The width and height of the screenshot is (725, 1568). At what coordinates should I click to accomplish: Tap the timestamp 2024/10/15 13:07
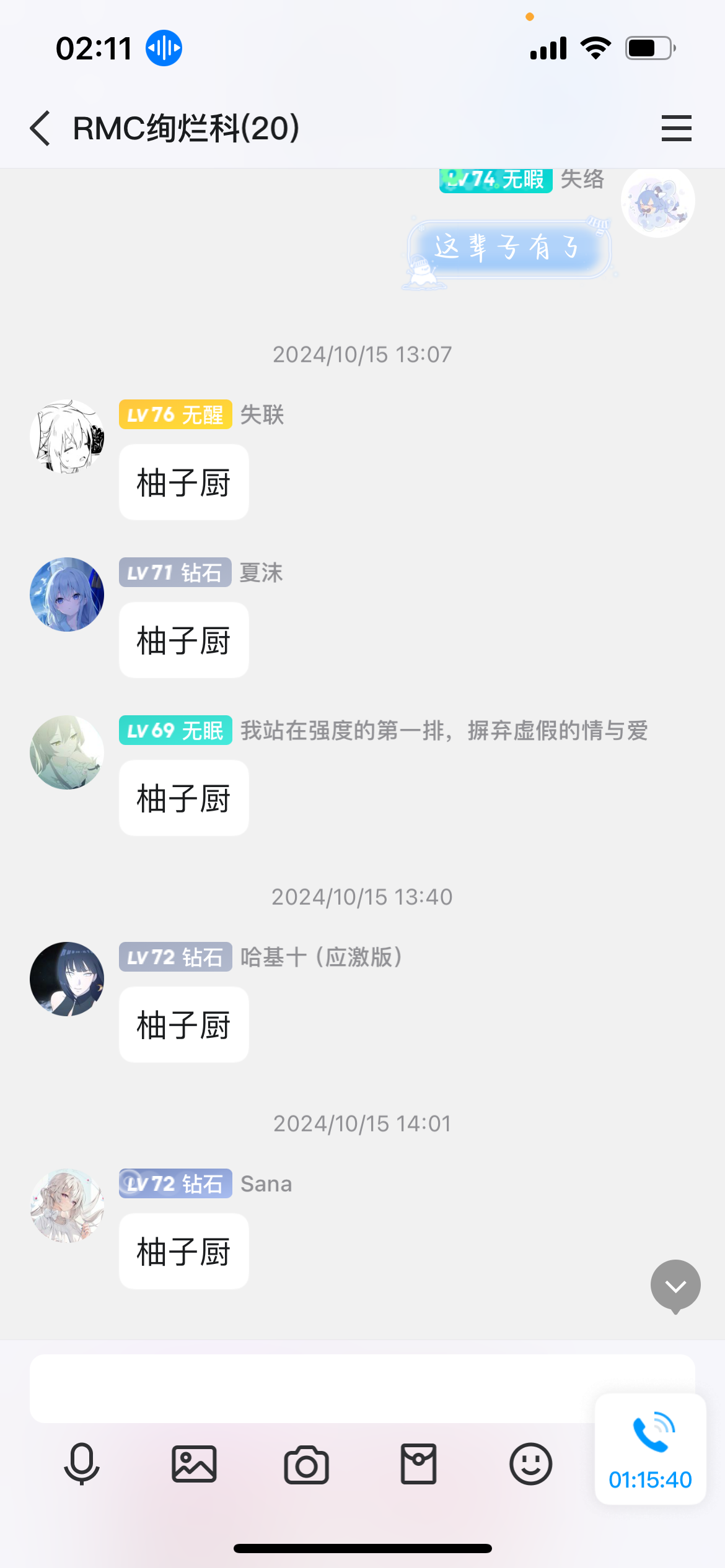[362, 354]
